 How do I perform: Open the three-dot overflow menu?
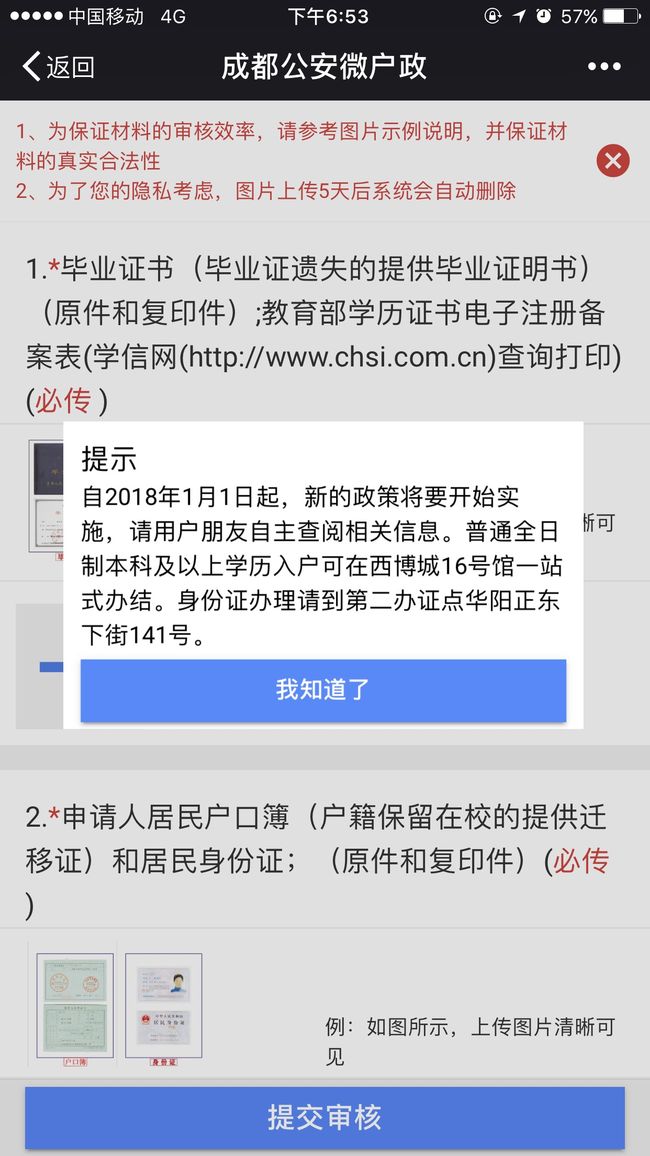tap(604, 67)
